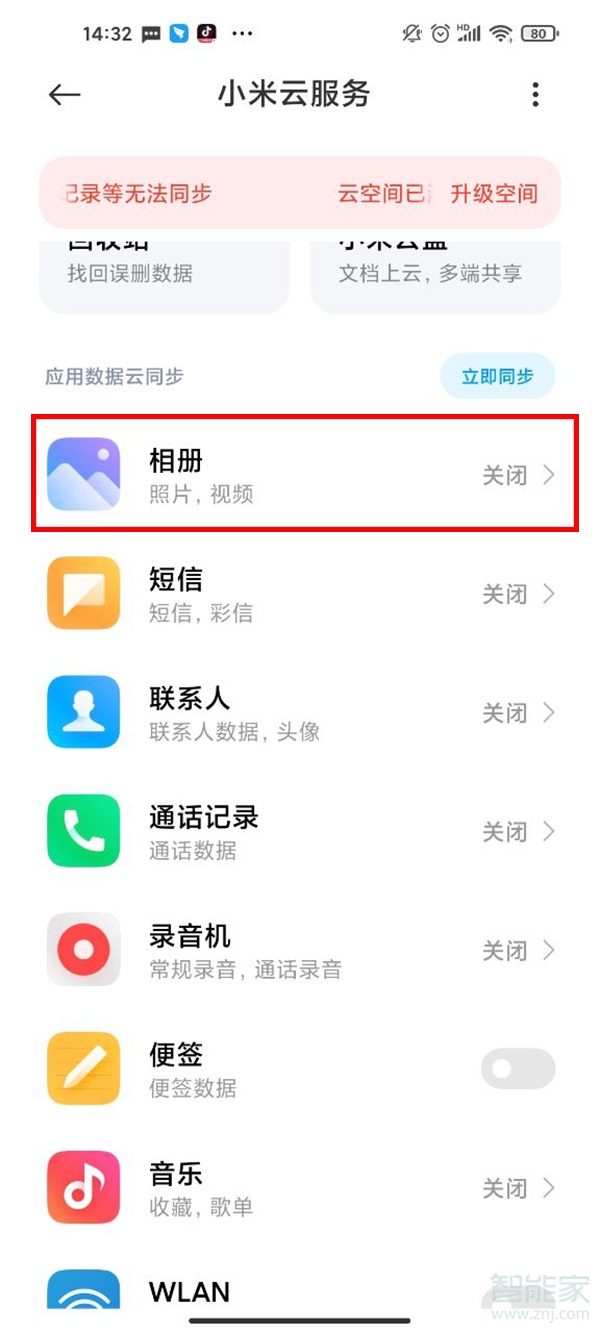The image size is (600, 1333).
Task: Enable the 便签 sync switch
Action: [x=517, y=1069]
